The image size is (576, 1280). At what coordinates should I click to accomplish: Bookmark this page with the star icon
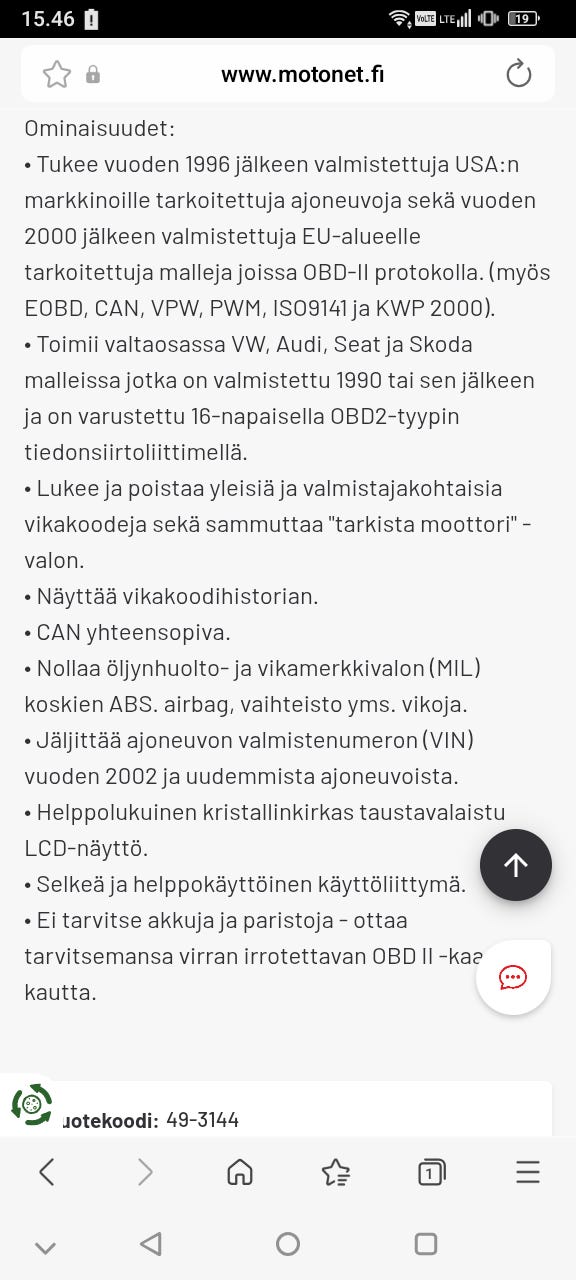click(x=57, y=74)
